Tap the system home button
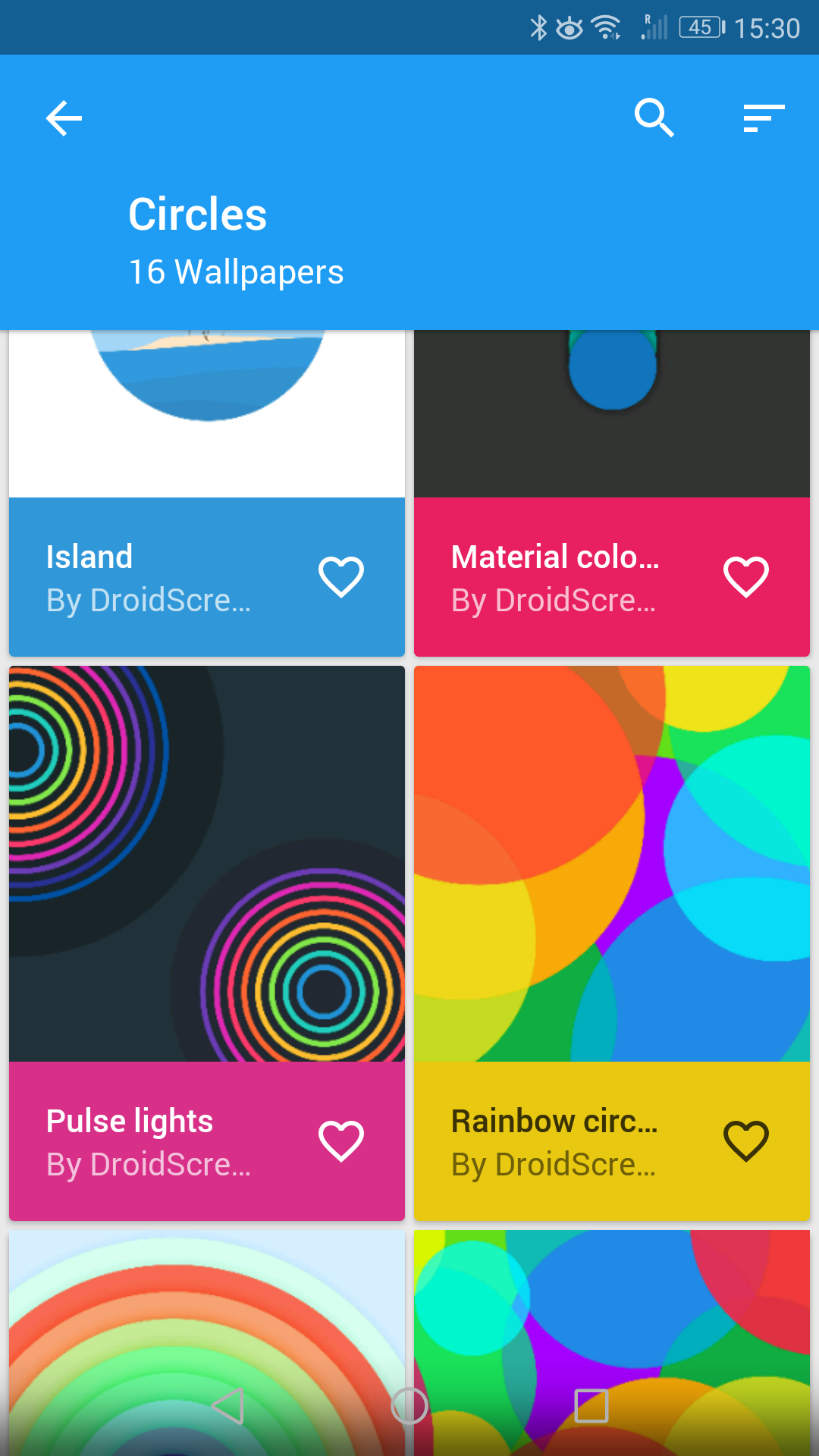 click(x=409, y=1407)
